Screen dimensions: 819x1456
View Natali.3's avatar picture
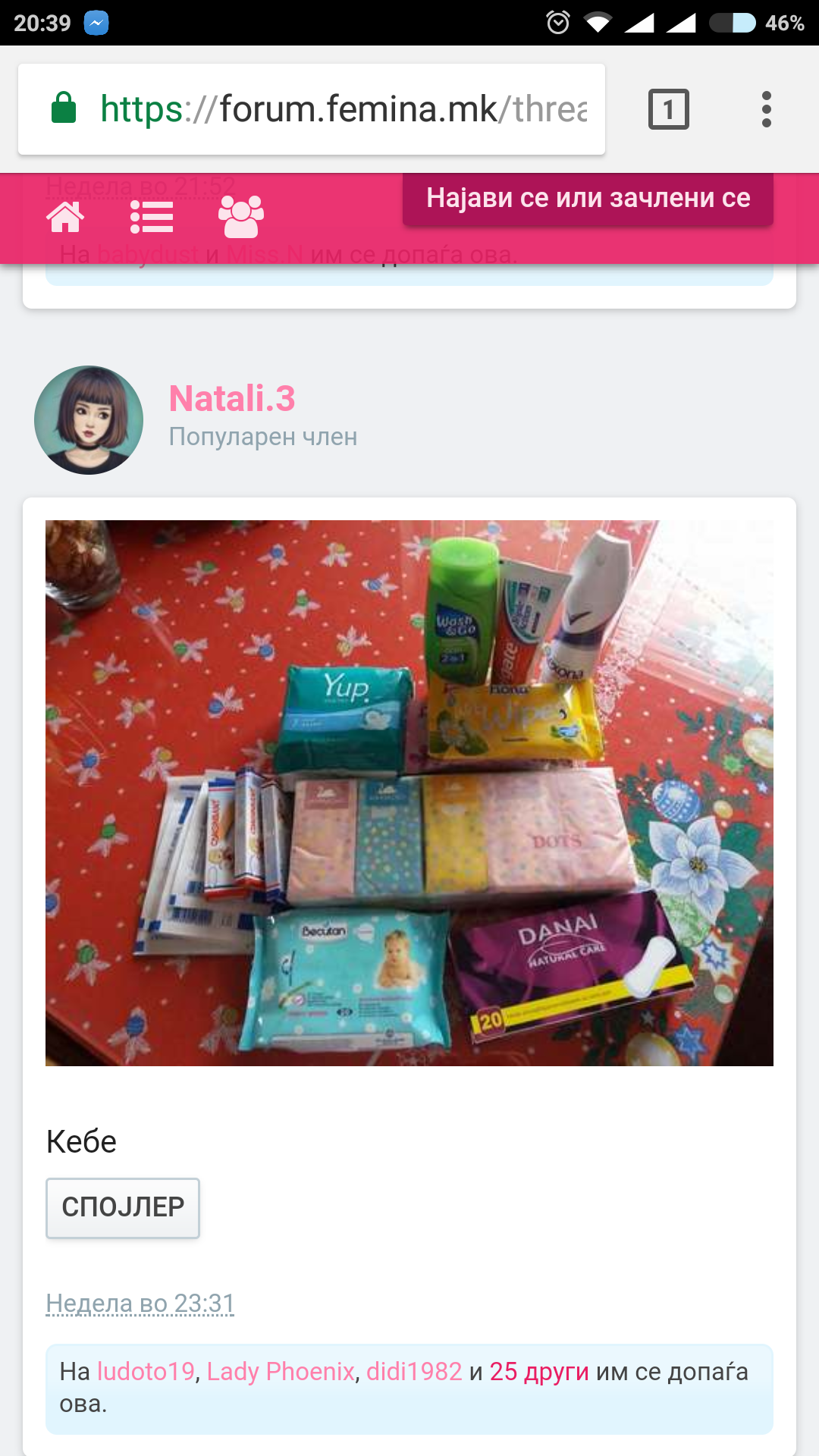click(89, 420)
